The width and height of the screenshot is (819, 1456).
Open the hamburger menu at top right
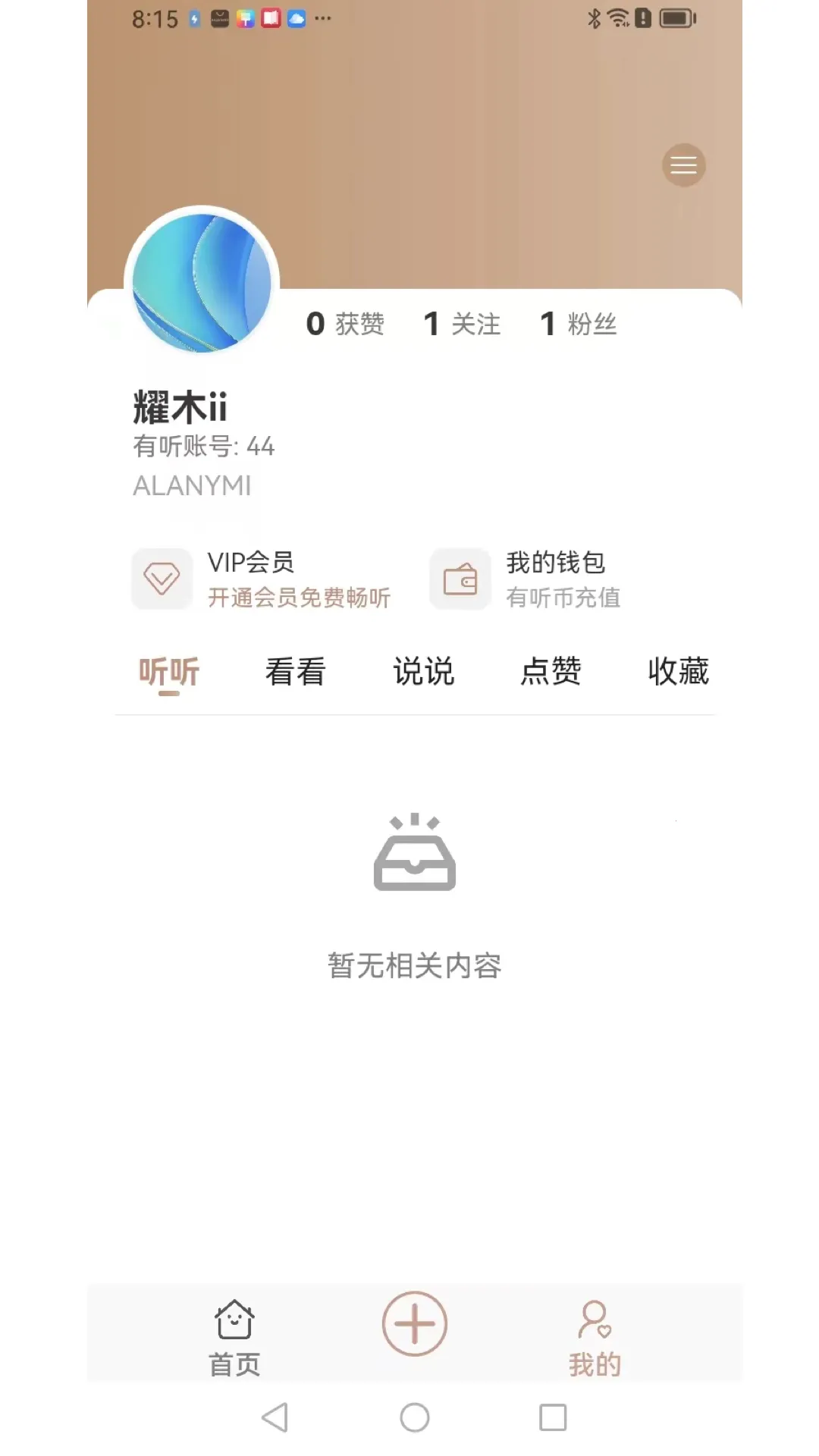683,165
